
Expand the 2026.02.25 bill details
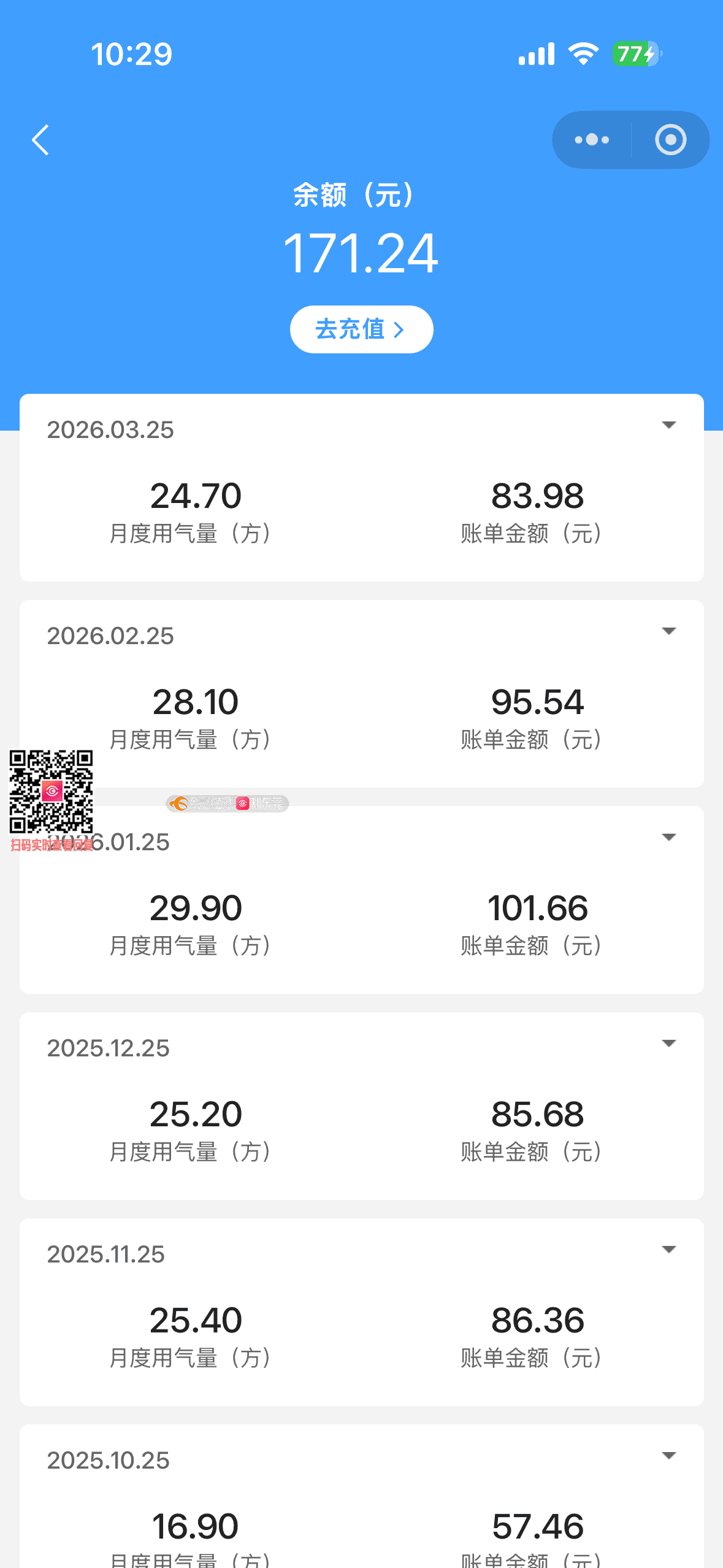point(668,631)
